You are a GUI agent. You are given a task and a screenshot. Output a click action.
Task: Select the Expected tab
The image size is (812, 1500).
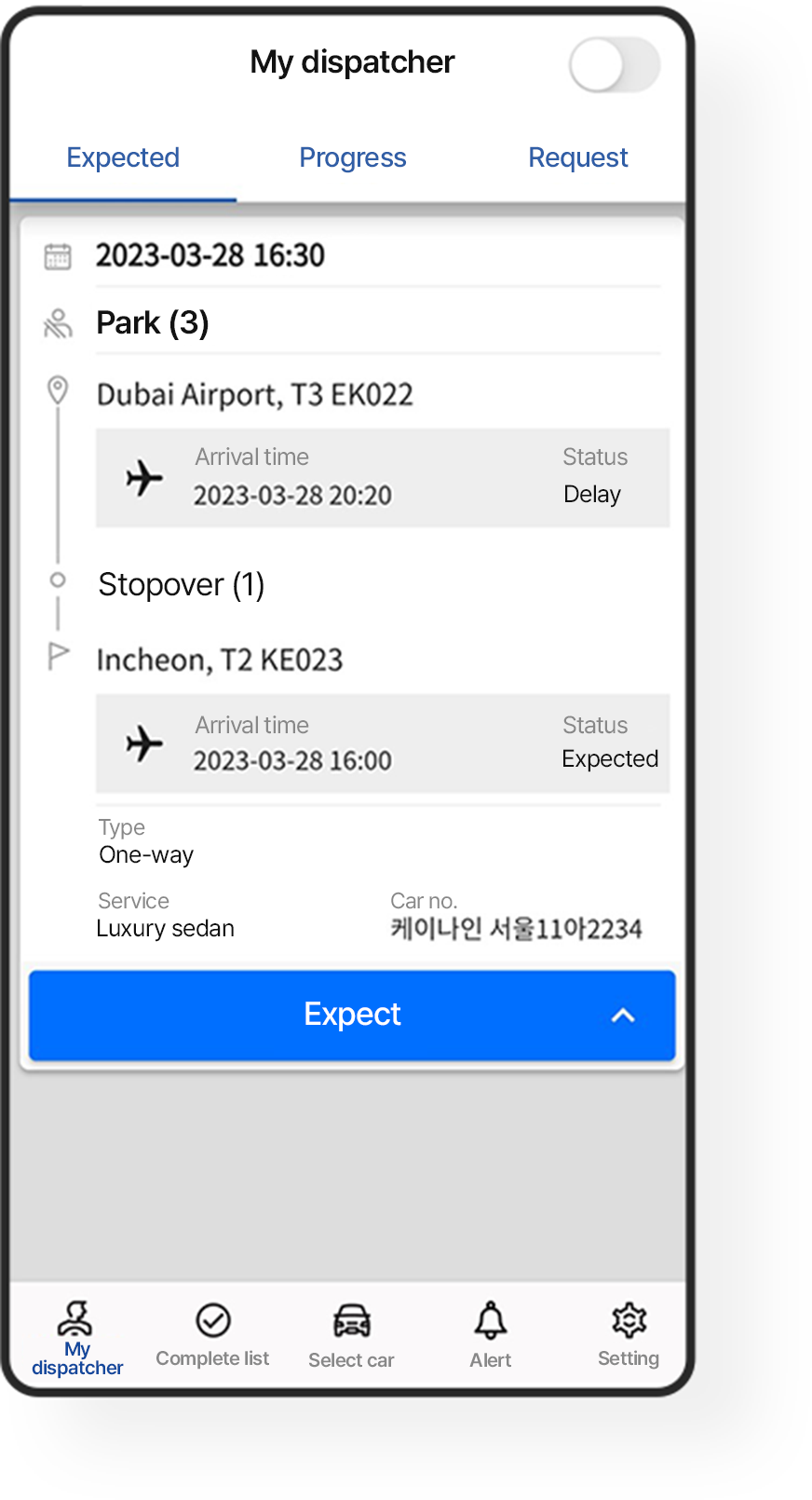pyautogui.click(x=123, y=157)
